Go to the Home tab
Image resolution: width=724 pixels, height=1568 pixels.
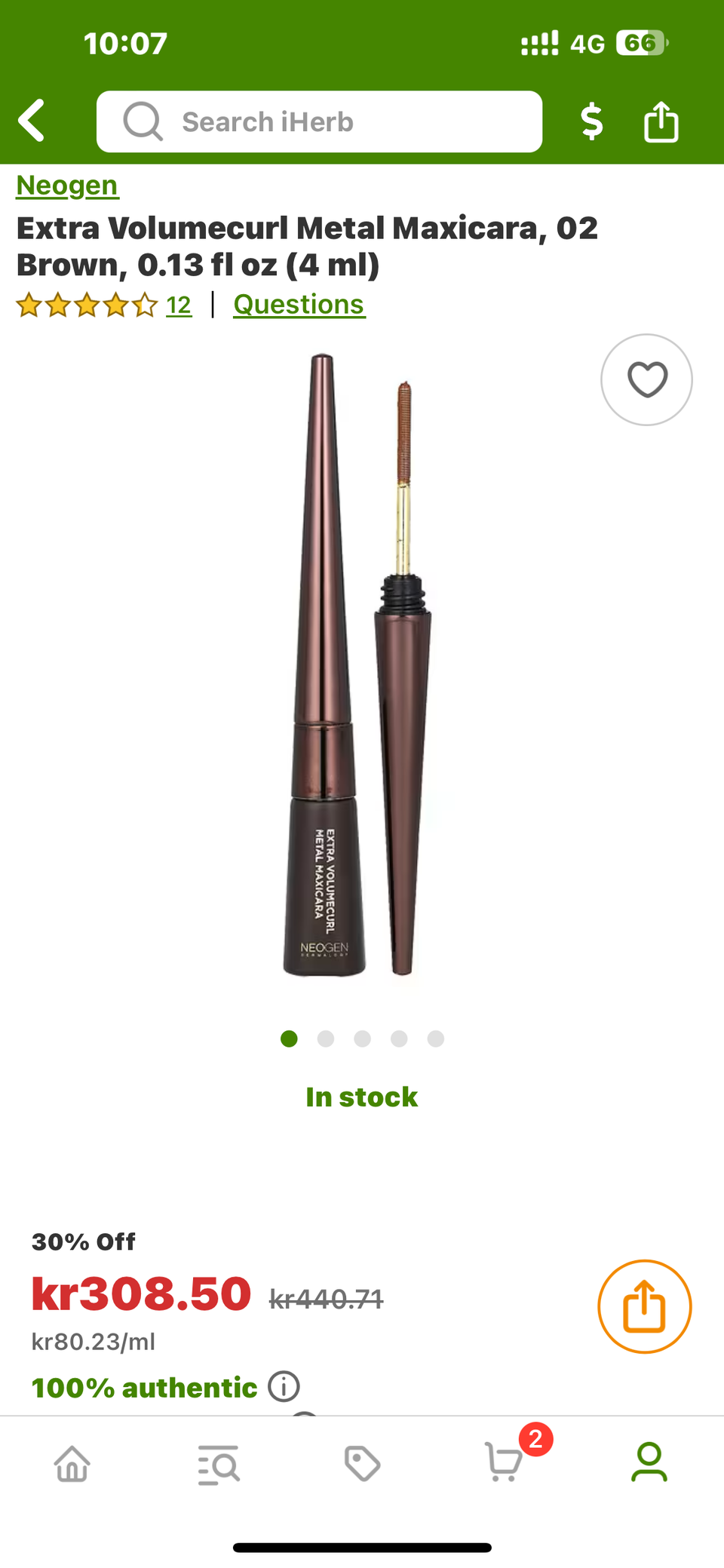[72, 1464]
